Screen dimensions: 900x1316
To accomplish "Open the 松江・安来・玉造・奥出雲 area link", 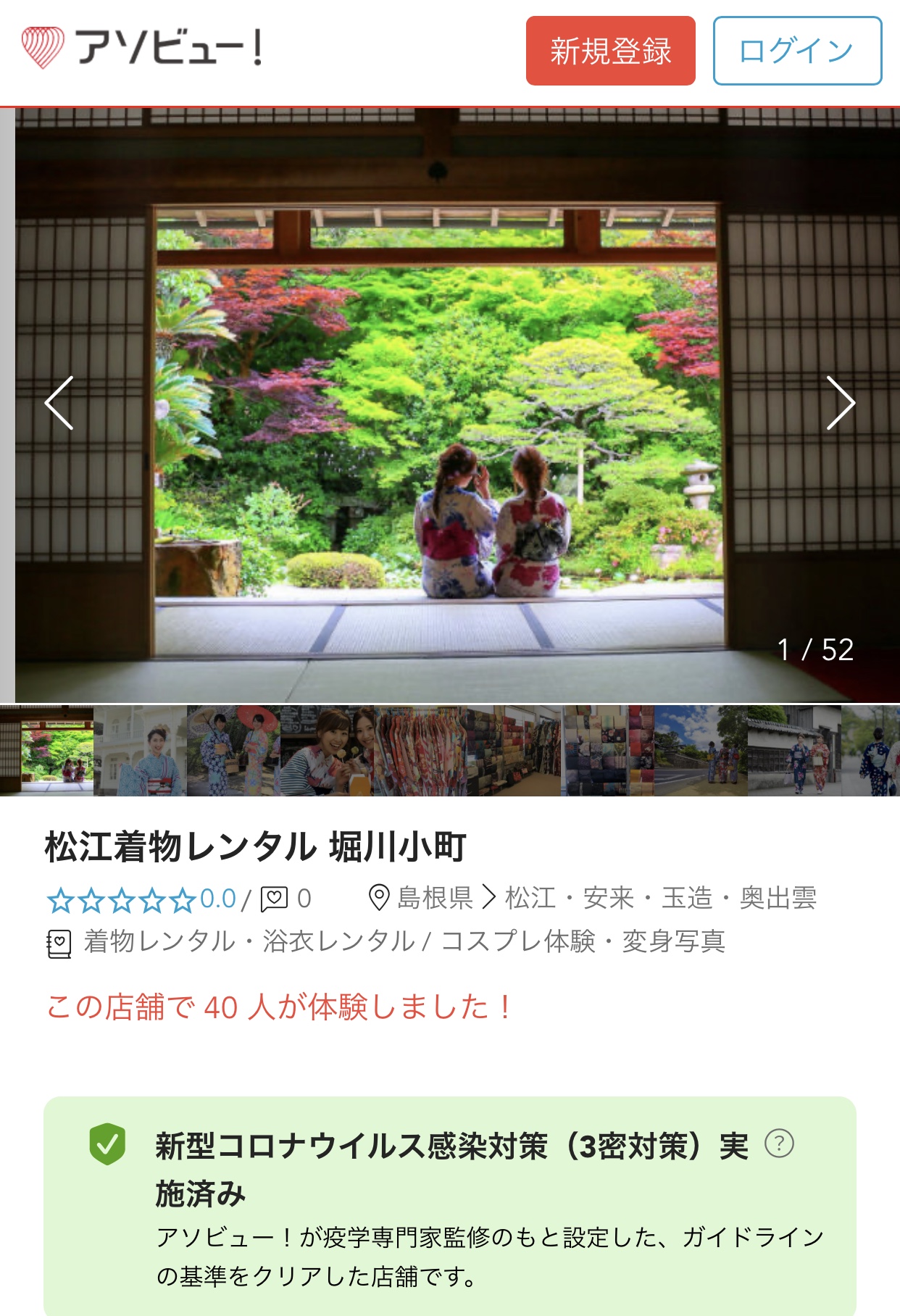I will 660,898.
